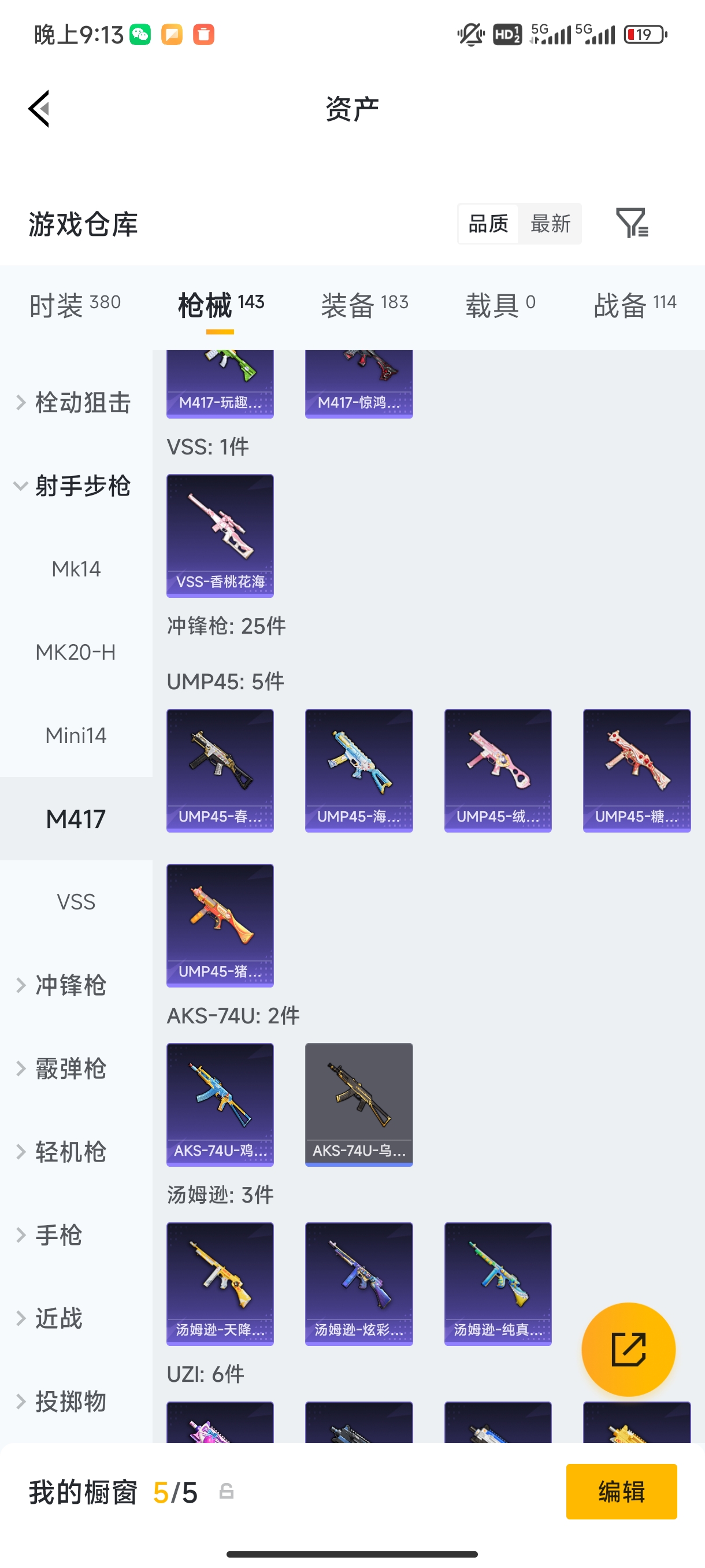The image size is (705, 1568).
Task: Open the UMP45-猪… skin tile
Action: pos(220,924)
